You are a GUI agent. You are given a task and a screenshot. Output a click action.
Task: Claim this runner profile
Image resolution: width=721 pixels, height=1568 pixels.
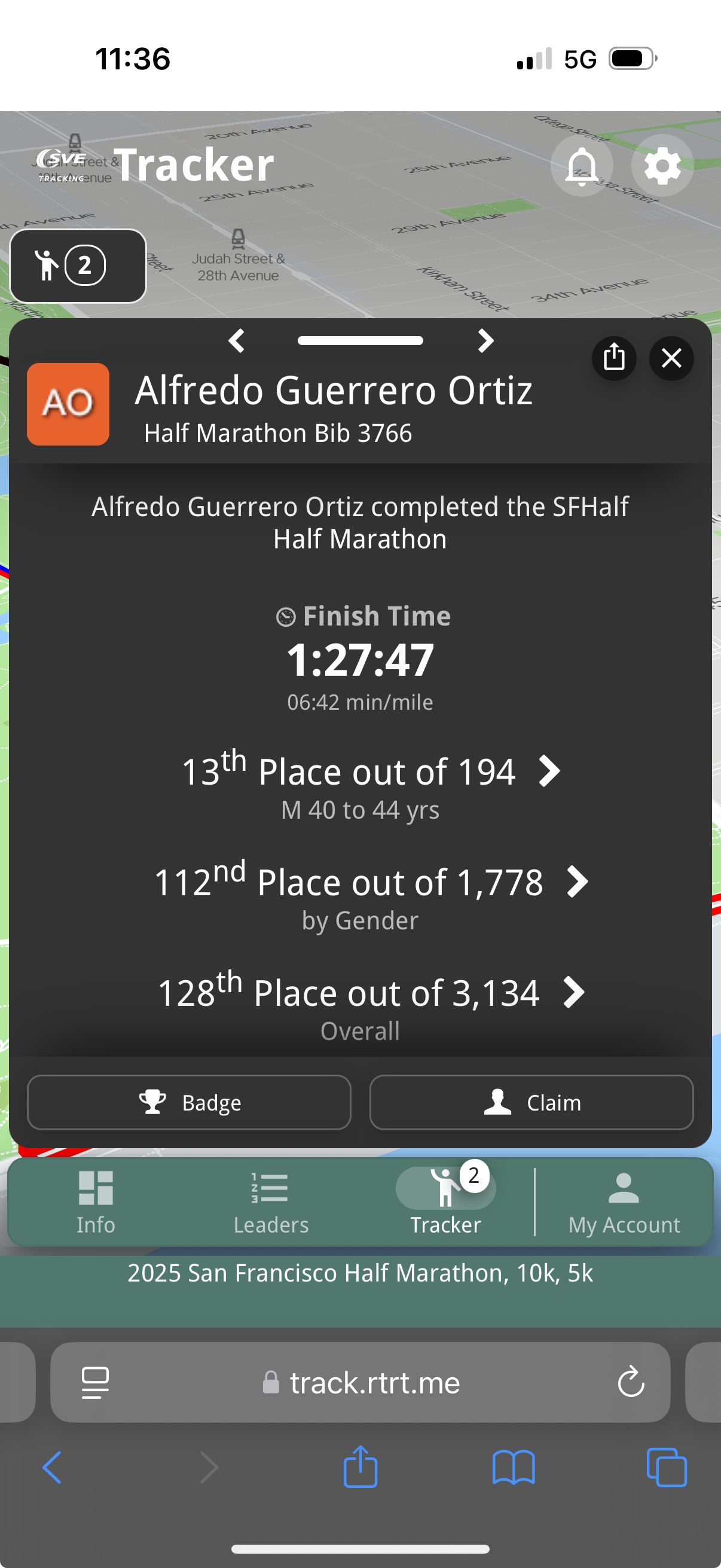[531, 1102]
